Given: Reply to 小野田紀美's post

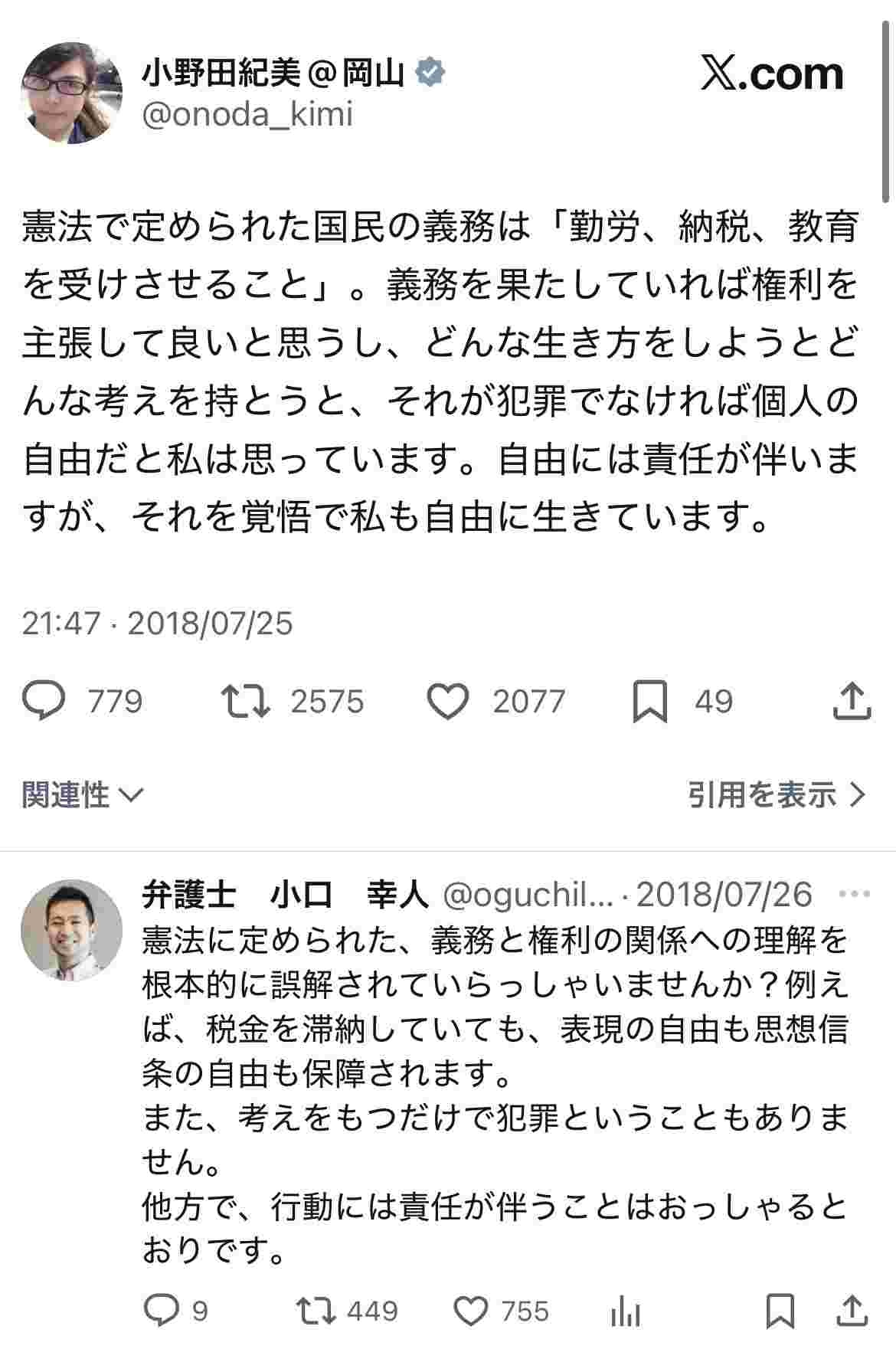Looking at the screenshot, I should (44, 701).
